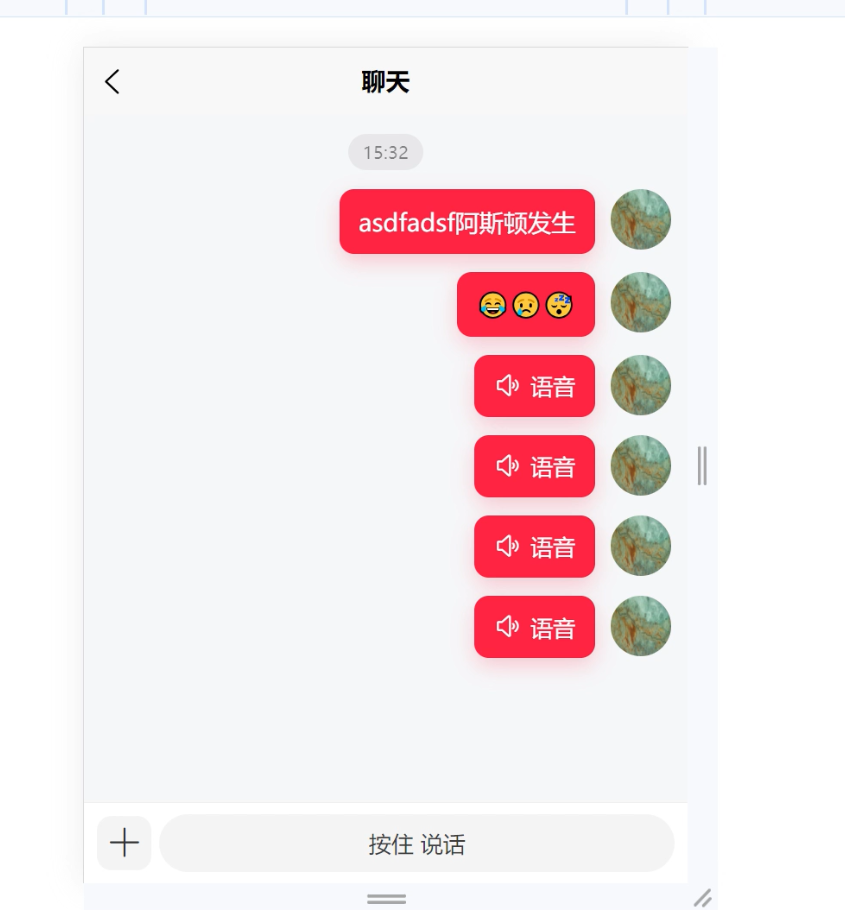Go back from the 聊天 screen
The height and width of the screenshot is (910, 845).
pyautogui.click(x=112, y=82)
